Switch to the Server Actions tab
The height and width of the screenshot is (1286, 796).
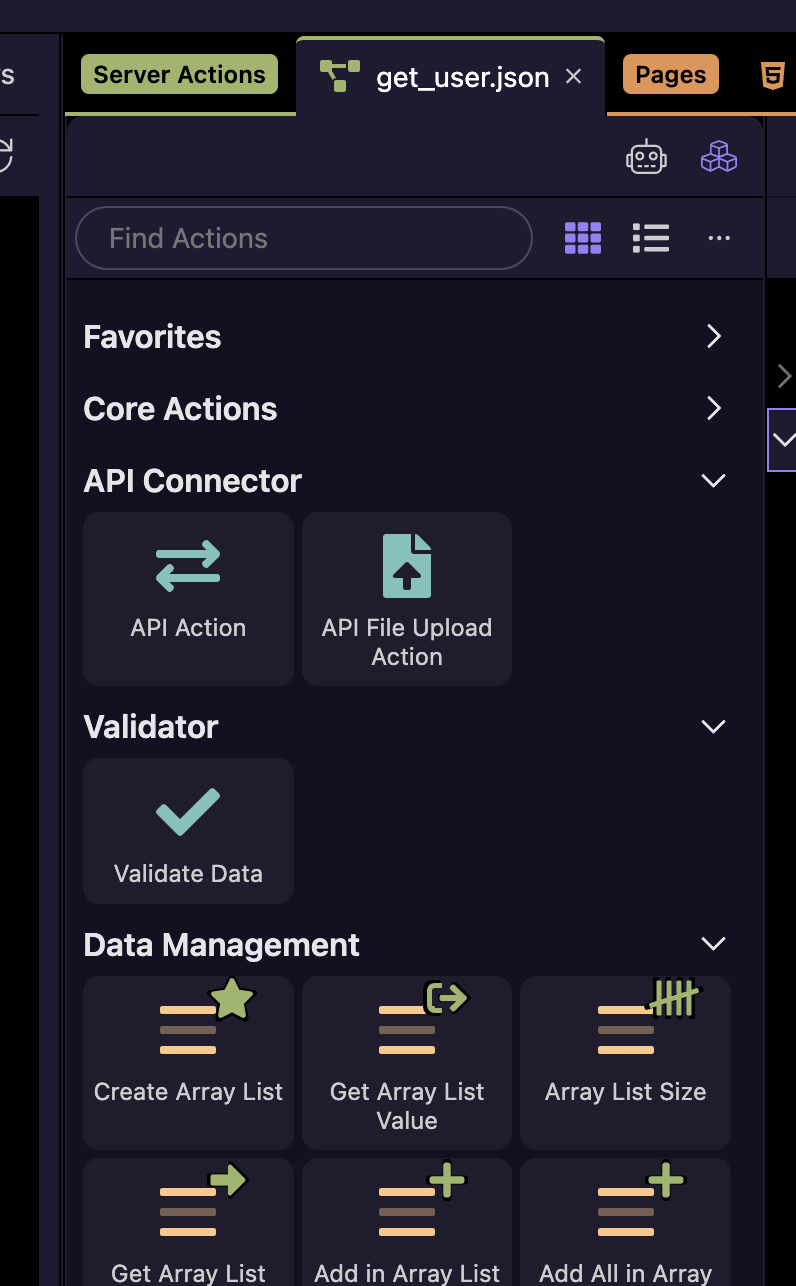(180, 75)
